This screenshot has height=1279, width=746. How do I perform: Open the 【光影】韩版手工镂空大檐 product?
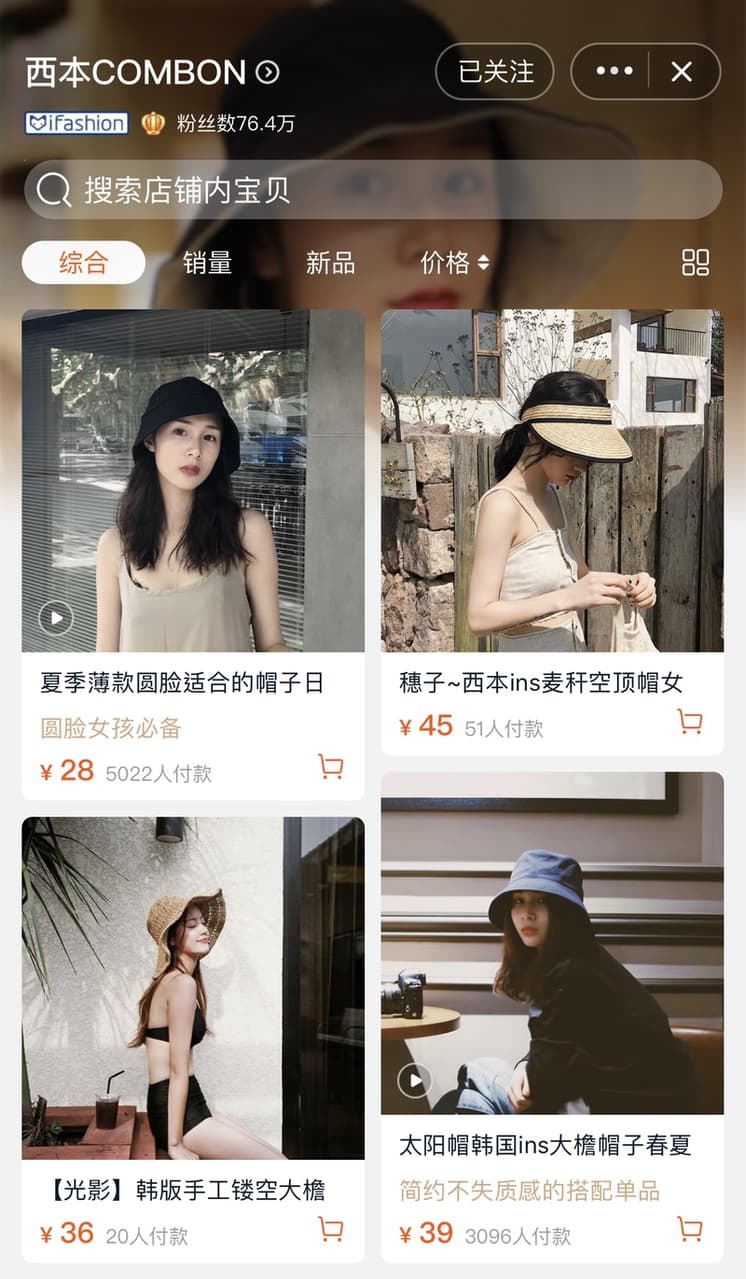(193, 1040)
